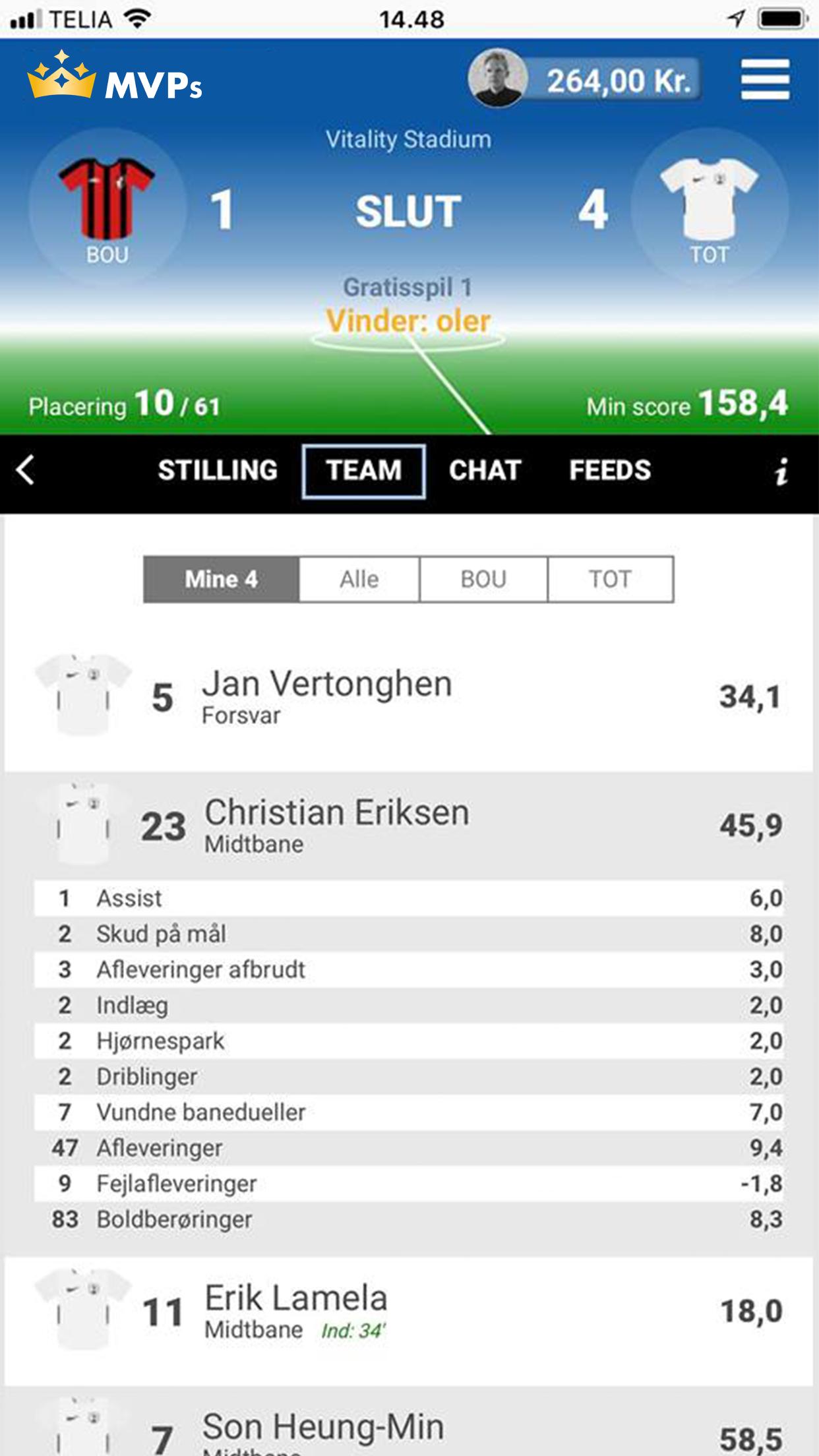Screen dimensions: 819x1456
Task: Go back with the left arrow
Action: pos(25,471)
